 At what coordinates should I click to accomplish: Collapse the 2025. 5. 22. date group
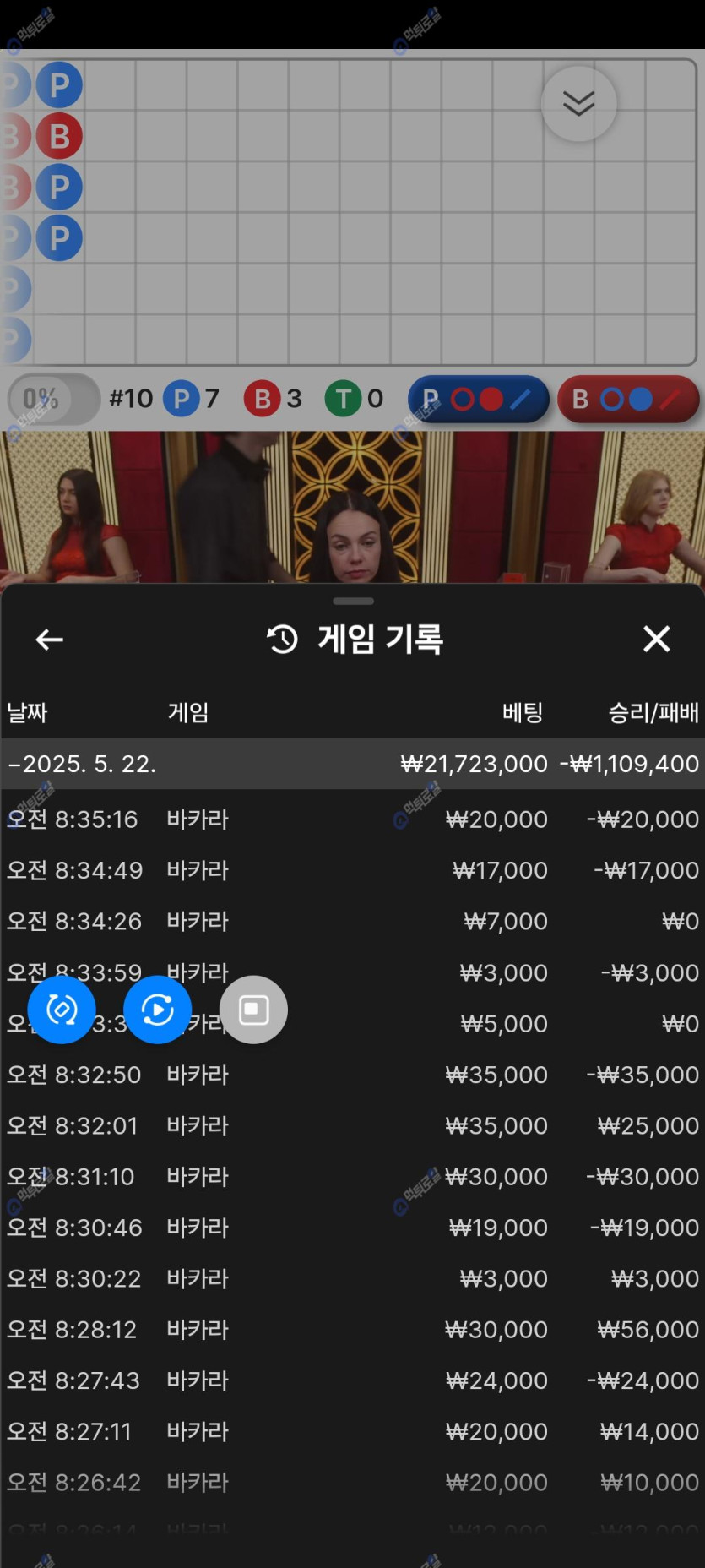(83, 764)
